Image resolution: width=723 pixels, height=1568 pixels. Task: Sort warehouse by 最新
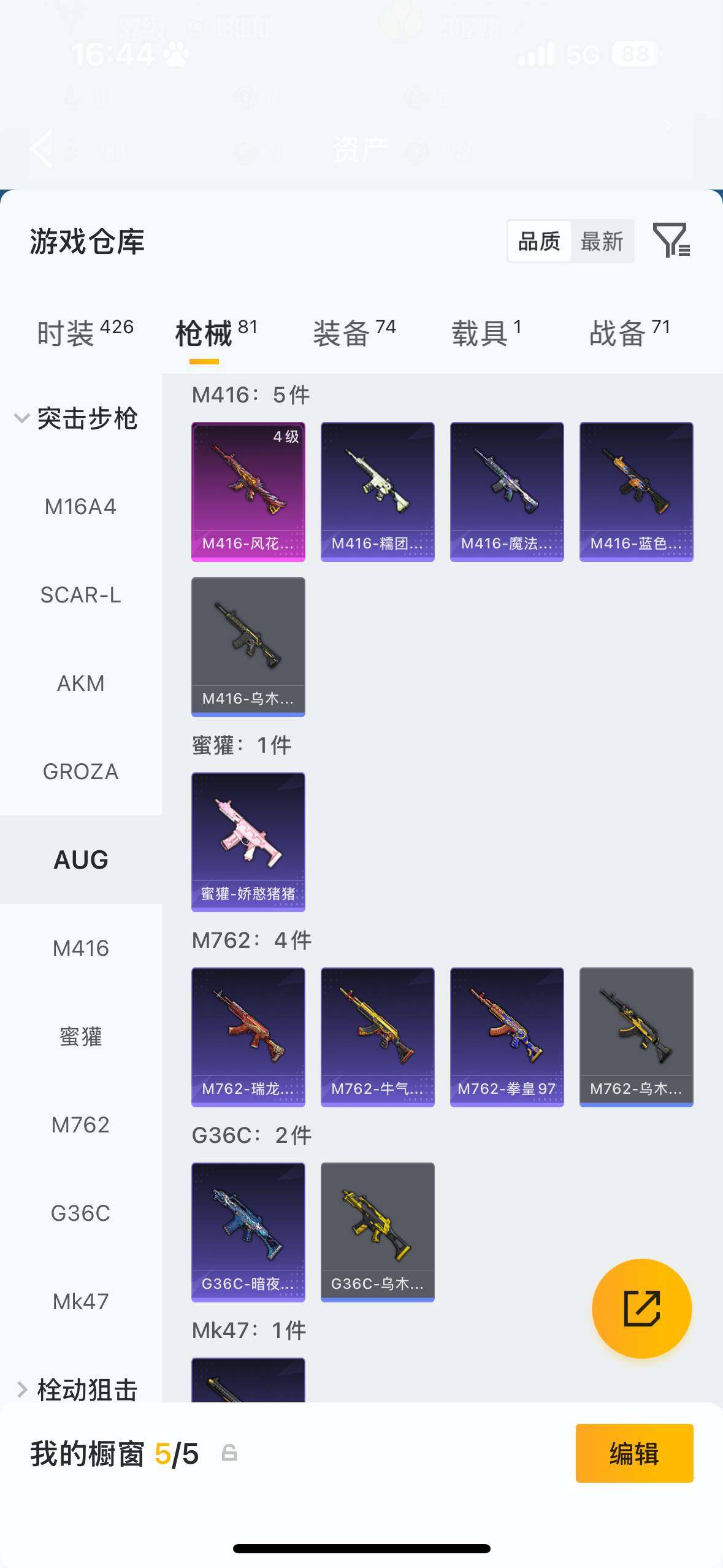602,241
